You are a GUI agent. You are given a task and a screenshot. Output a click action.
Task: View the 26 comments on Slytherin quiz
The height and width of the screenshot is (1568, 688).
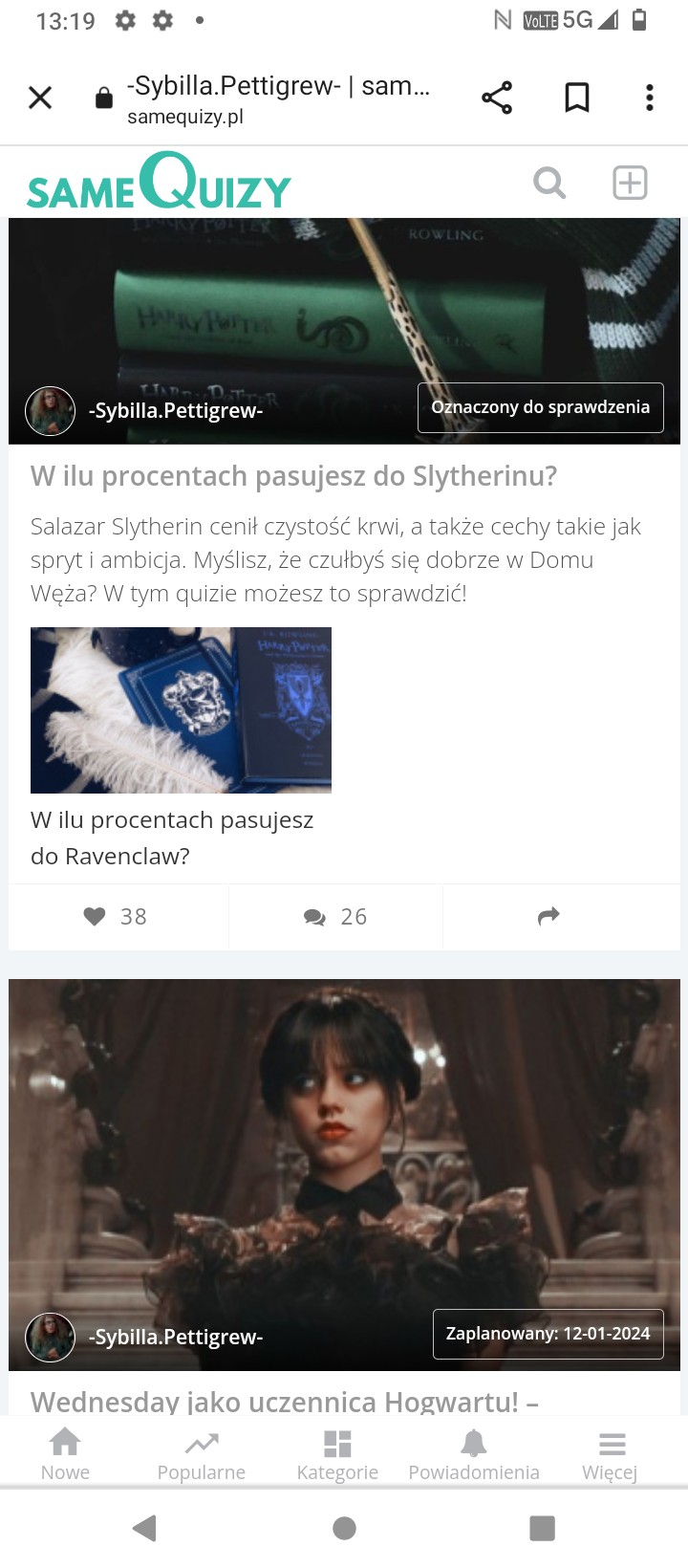[335, 917]
